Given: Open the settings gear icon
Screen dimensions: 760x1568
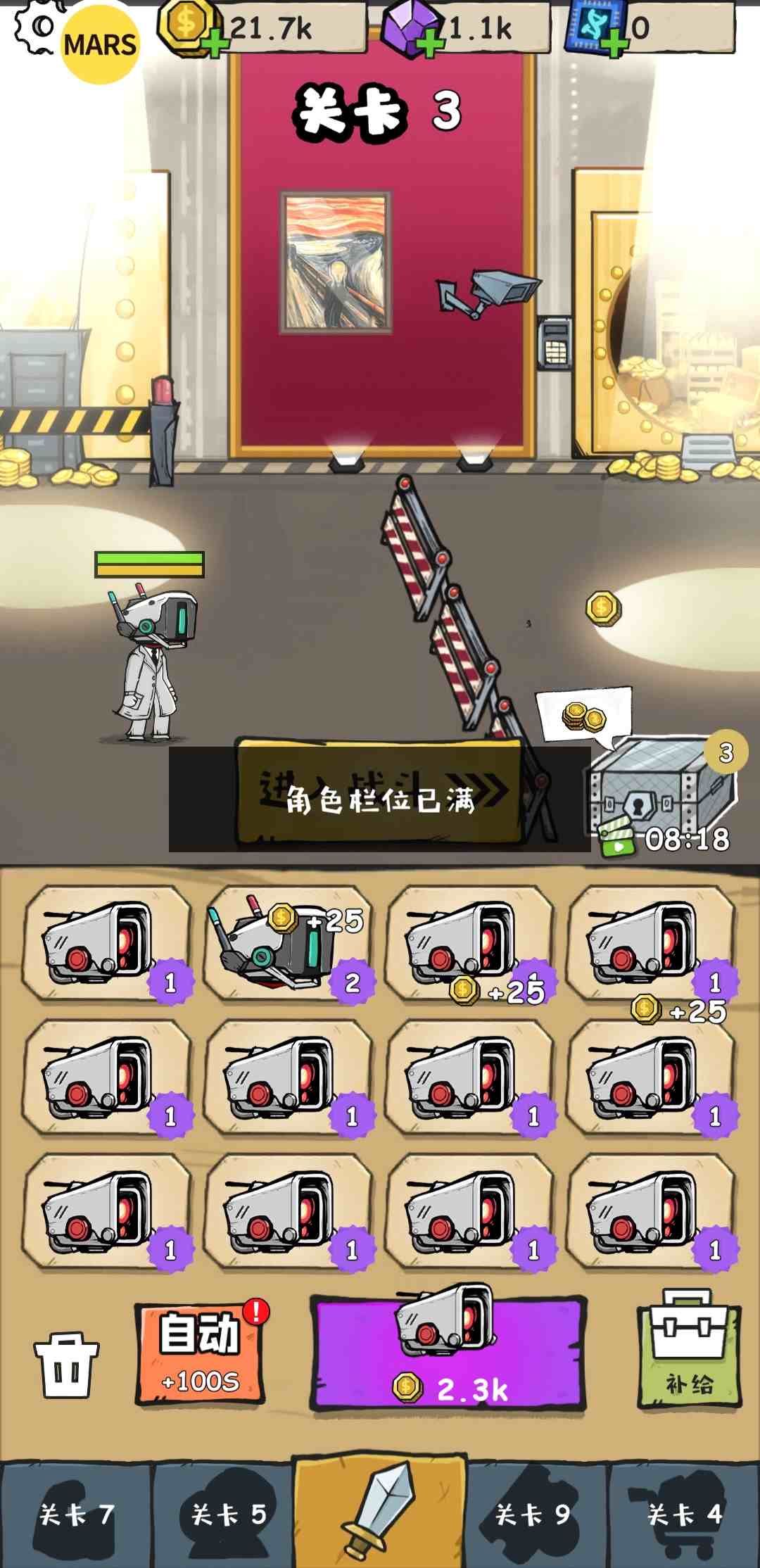Looking at the screenshot, I should point(35,28).
